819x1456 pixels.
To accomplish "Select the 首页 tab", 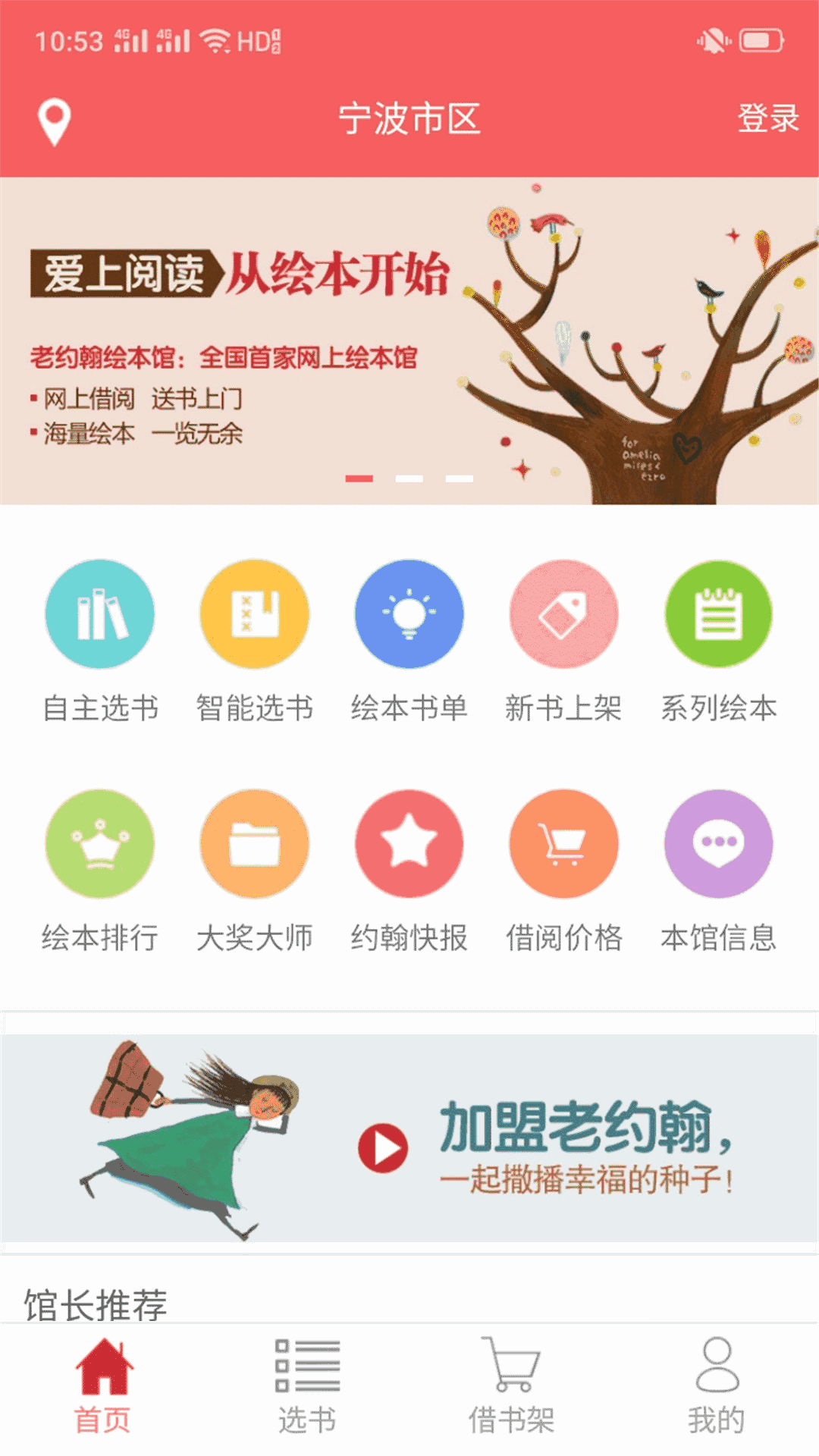I will coord(102,1386).
